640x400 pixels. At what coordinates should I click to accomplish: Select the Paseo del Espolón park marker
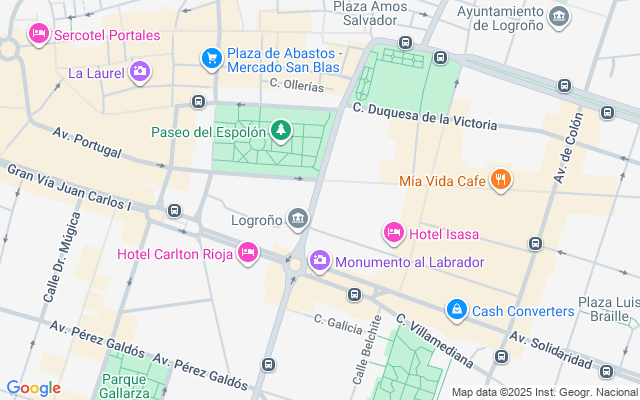click(282, 131)
